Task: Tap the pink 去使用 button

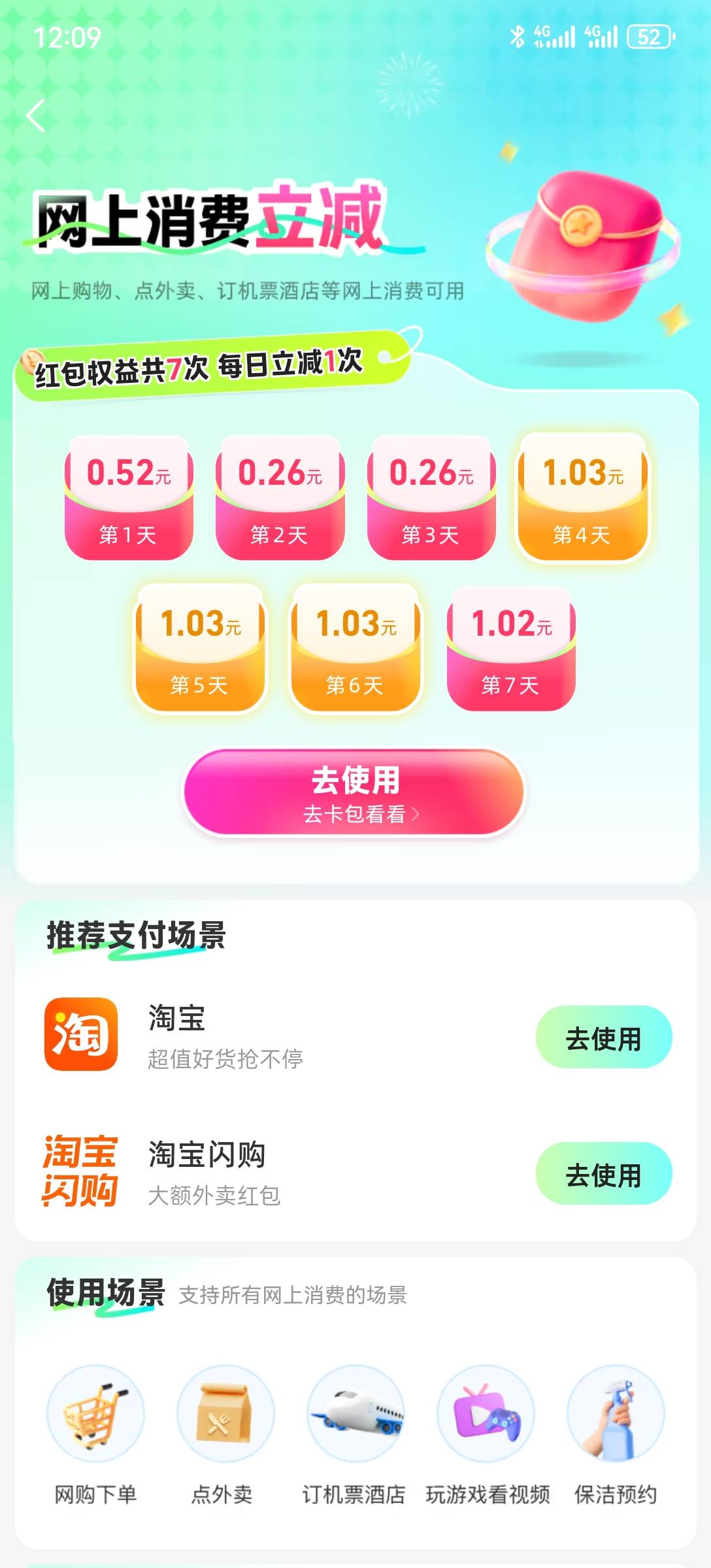Action: click(354, 792)
